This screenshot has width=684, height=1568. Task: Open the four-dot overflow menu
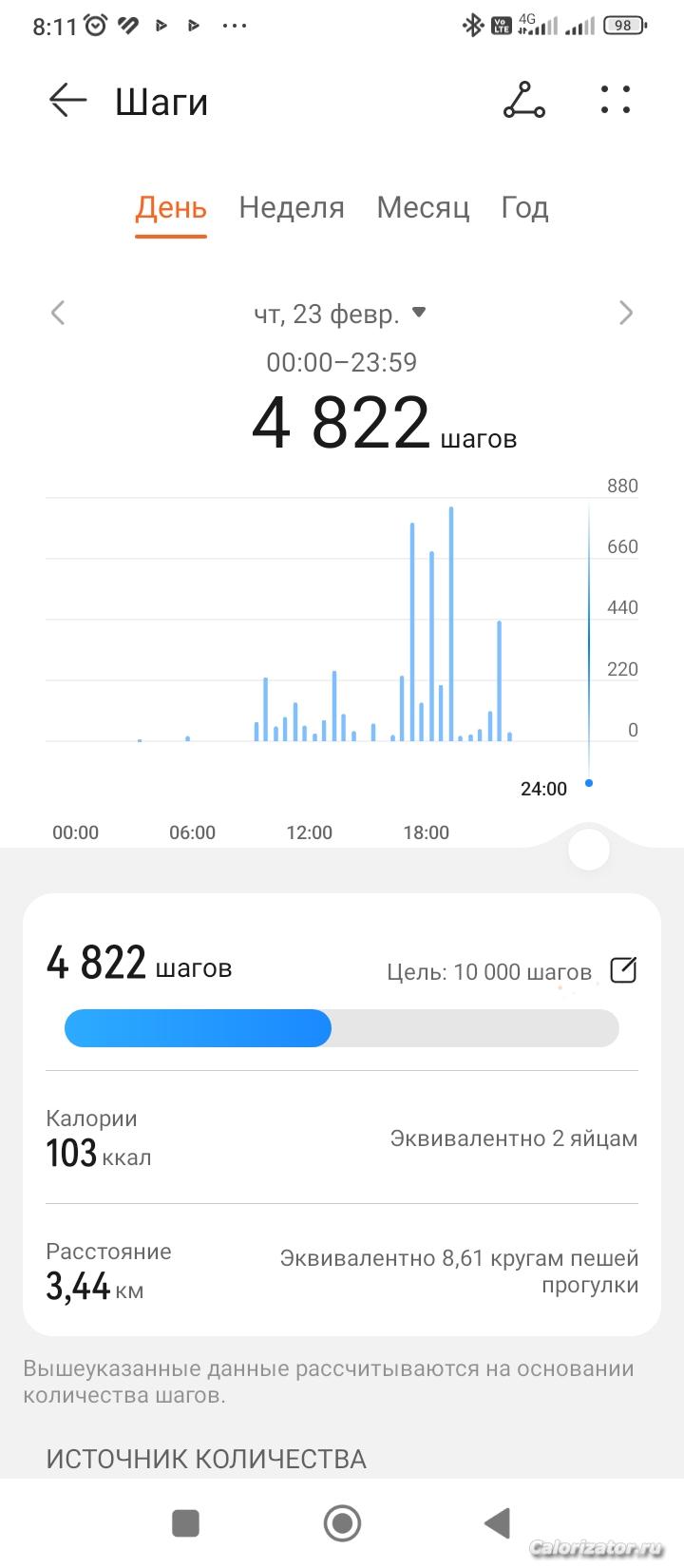pyautogui.click(x=616, y=100)
